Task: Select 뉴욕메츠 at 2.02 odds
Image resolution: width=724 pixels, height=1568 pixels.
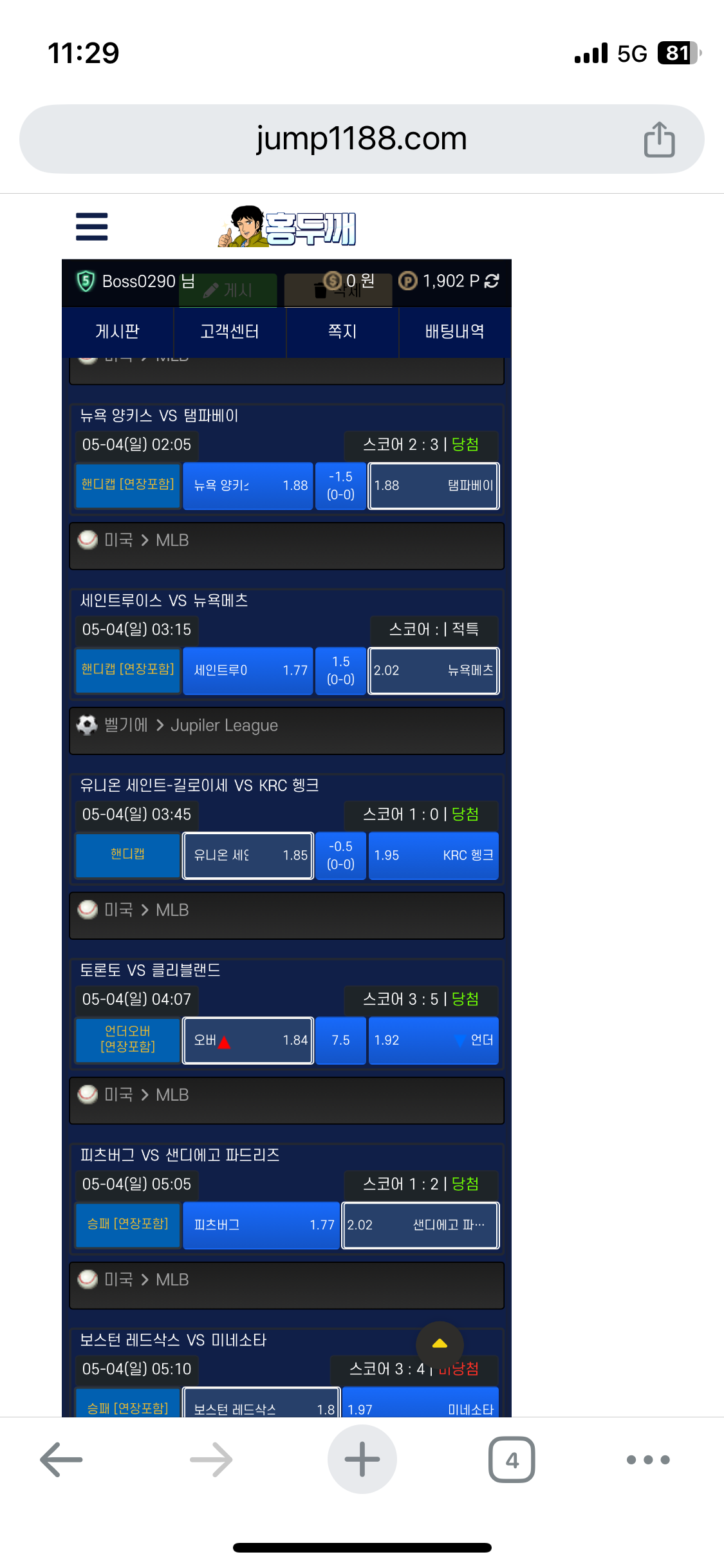Action: pyautogui.click(x=433, y=671)
